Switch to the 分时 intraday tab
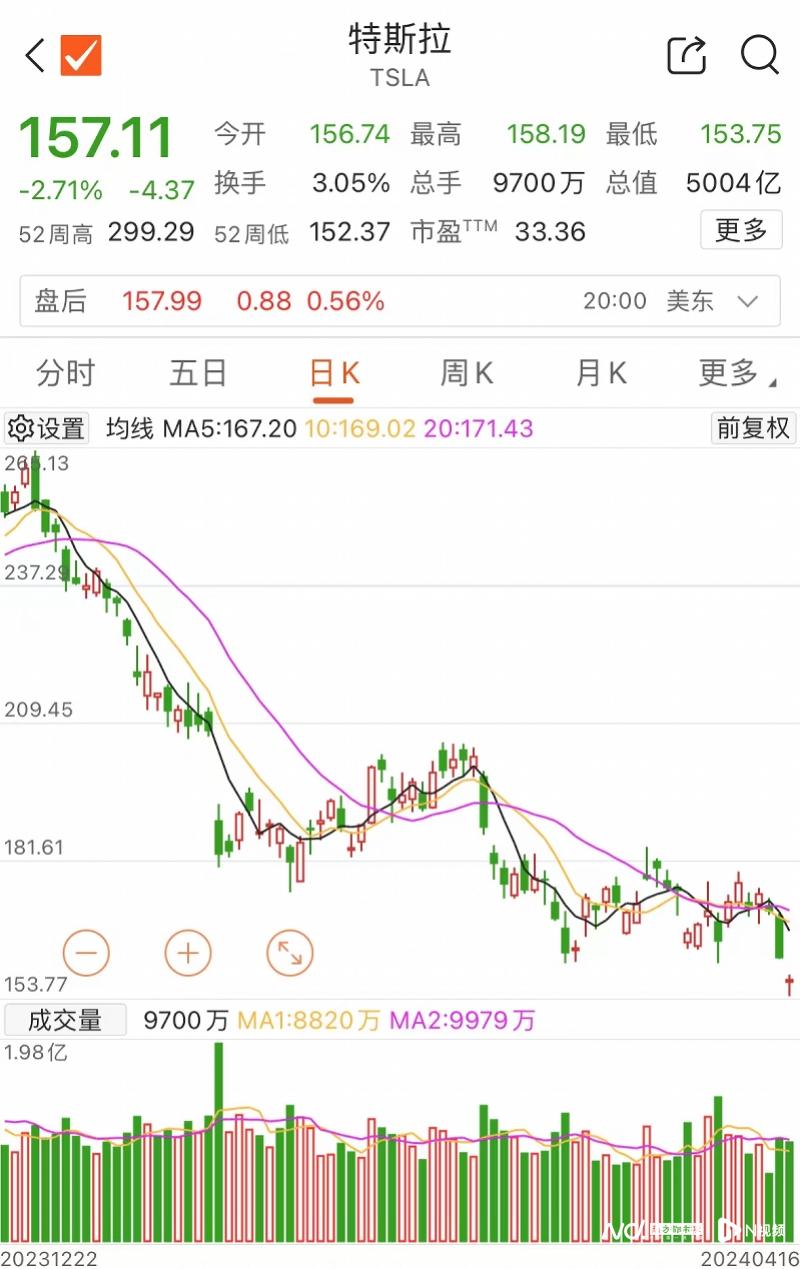 65,371
